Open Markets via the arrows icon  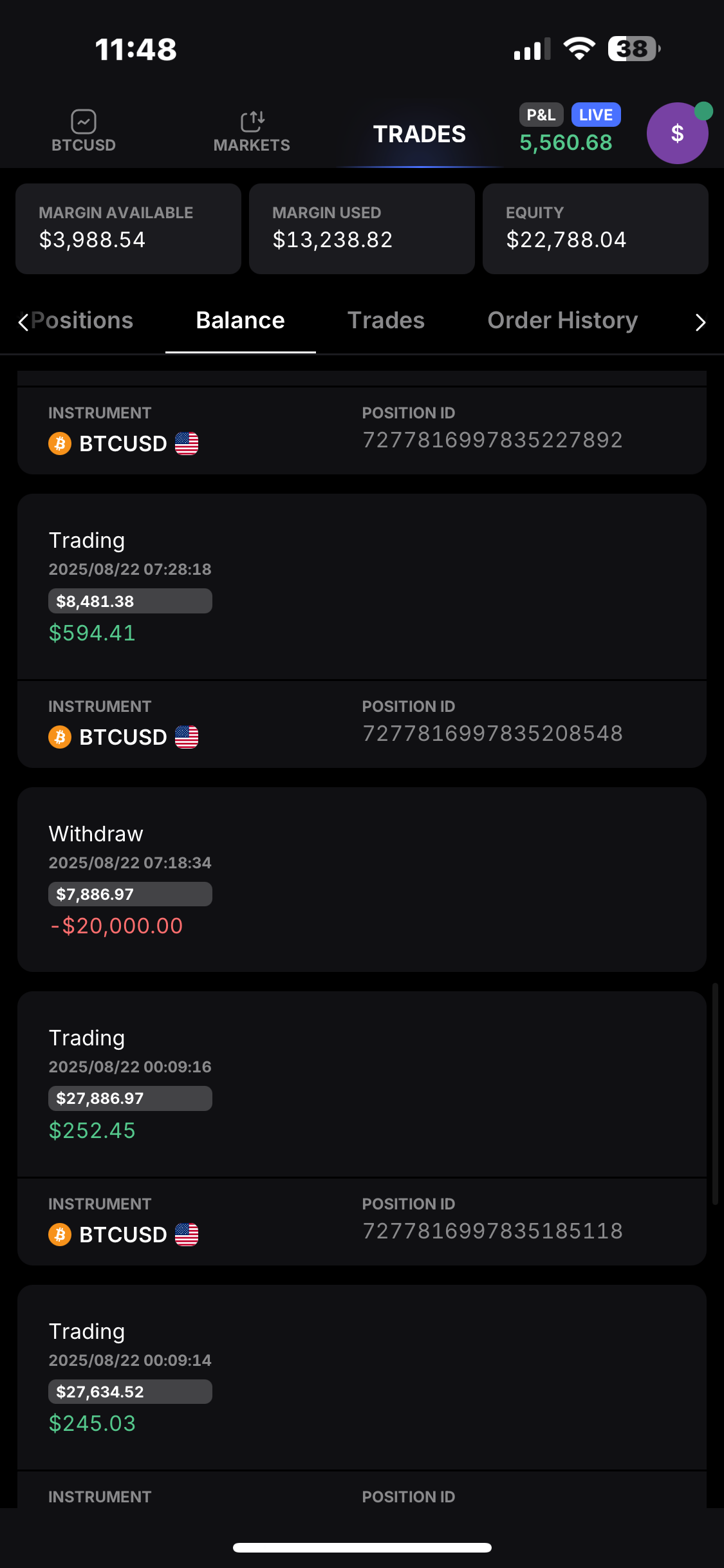coord(252,120)
